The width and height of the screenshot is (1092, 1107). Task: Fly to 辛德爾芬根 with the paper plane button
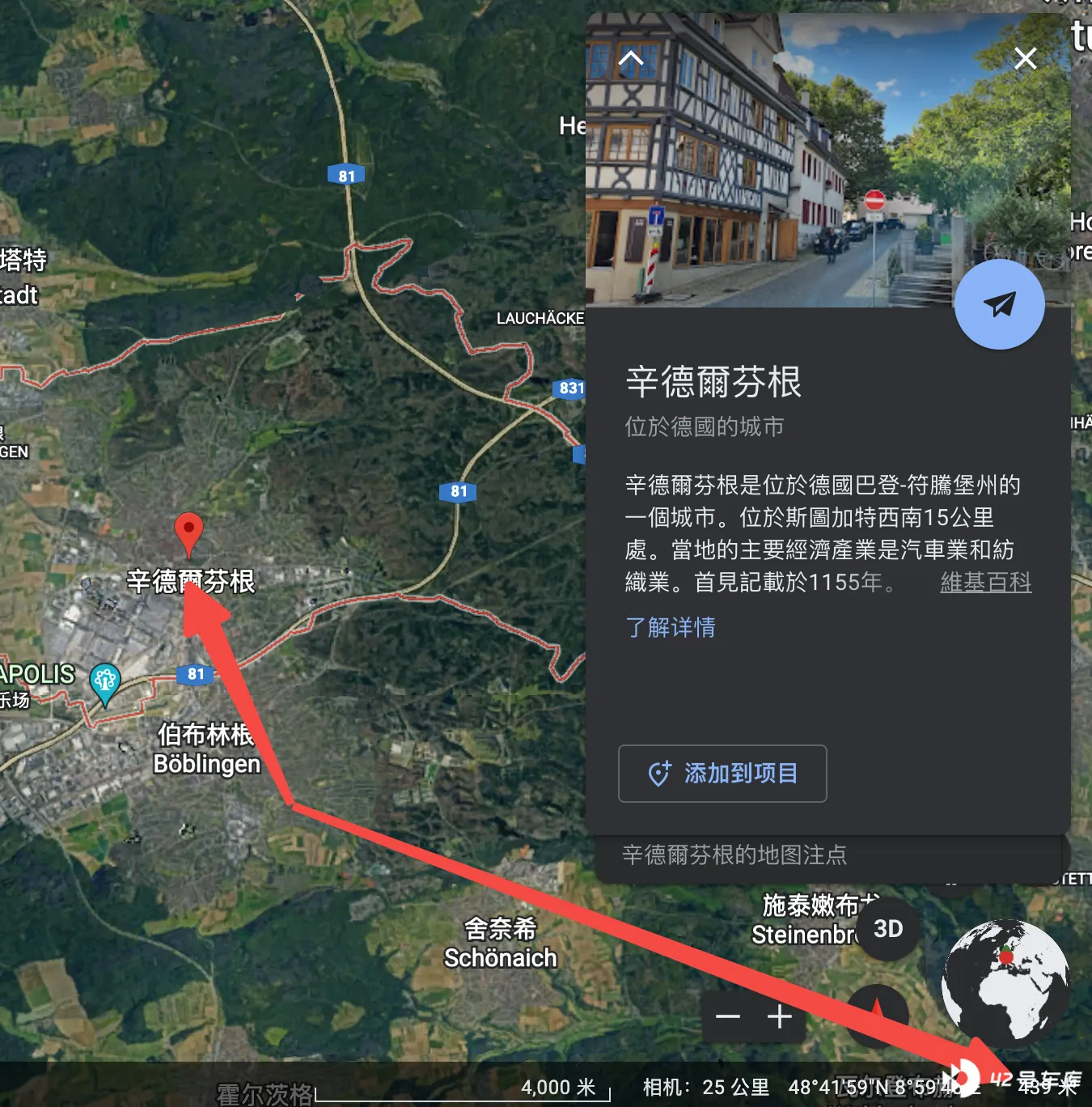click(x=999, y=304)
